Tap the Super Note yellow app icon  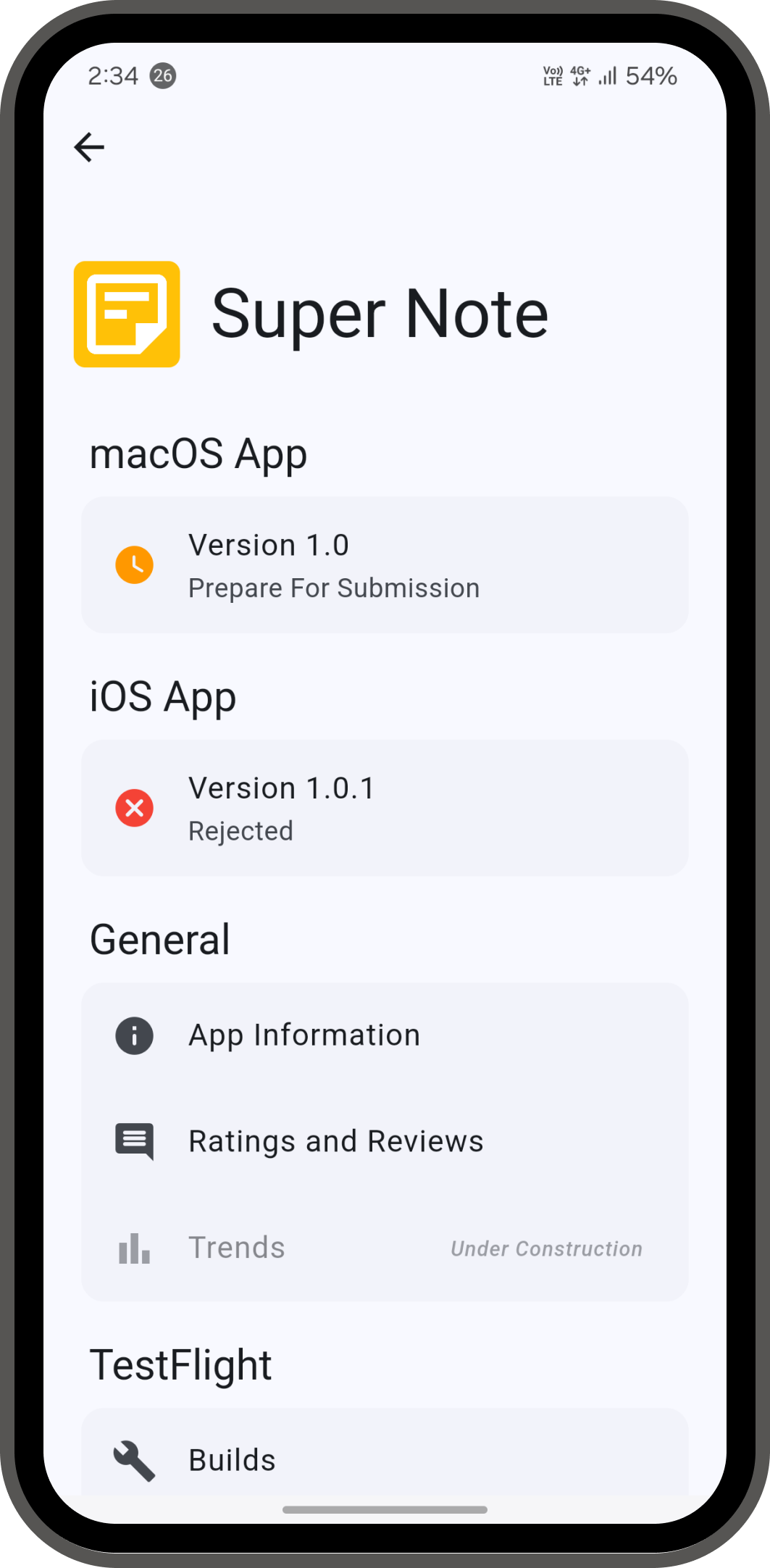point(127,313)
